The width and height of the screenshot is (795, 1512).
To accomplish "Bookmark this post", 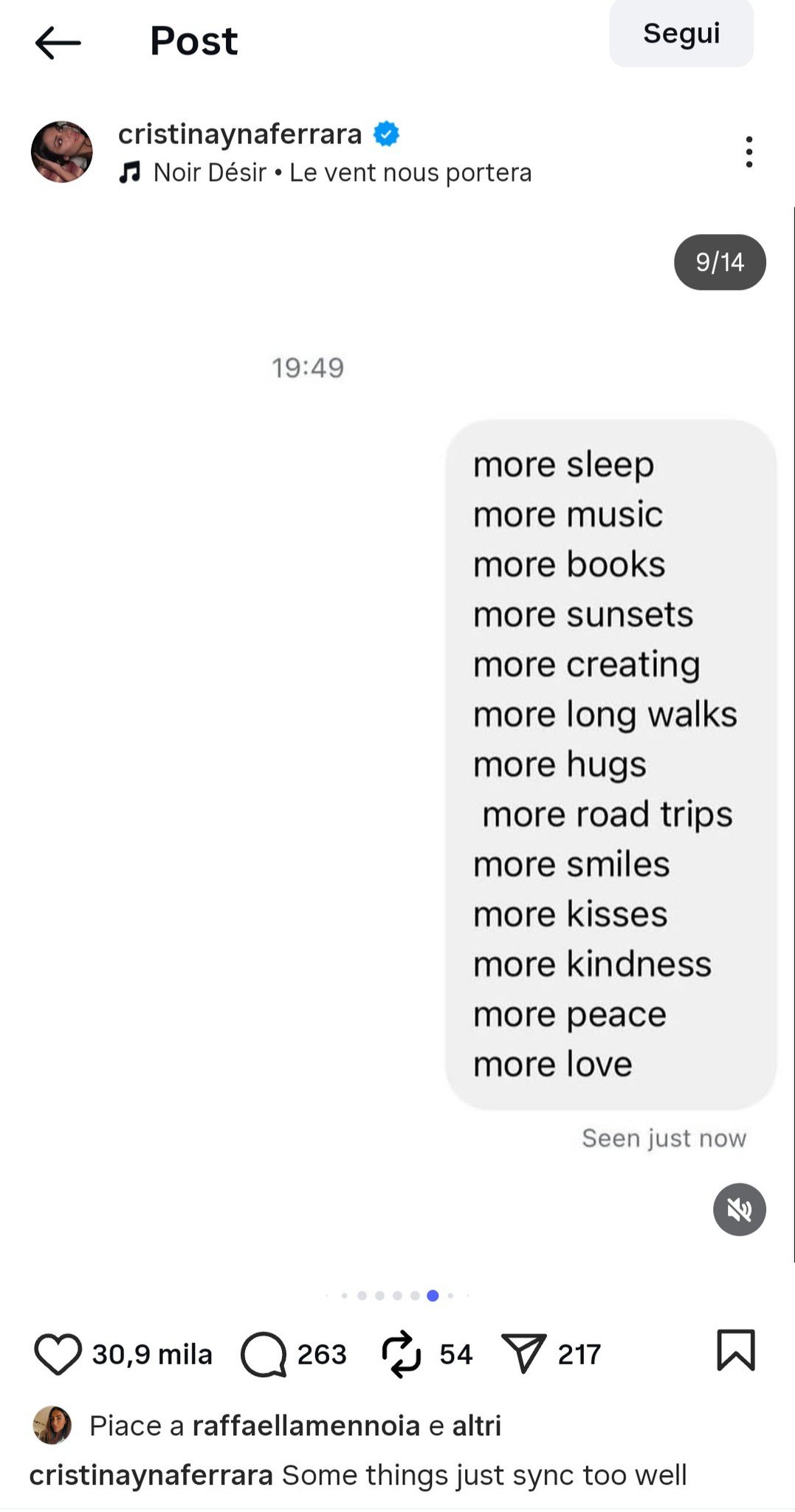I will (x=736, y=1350).
